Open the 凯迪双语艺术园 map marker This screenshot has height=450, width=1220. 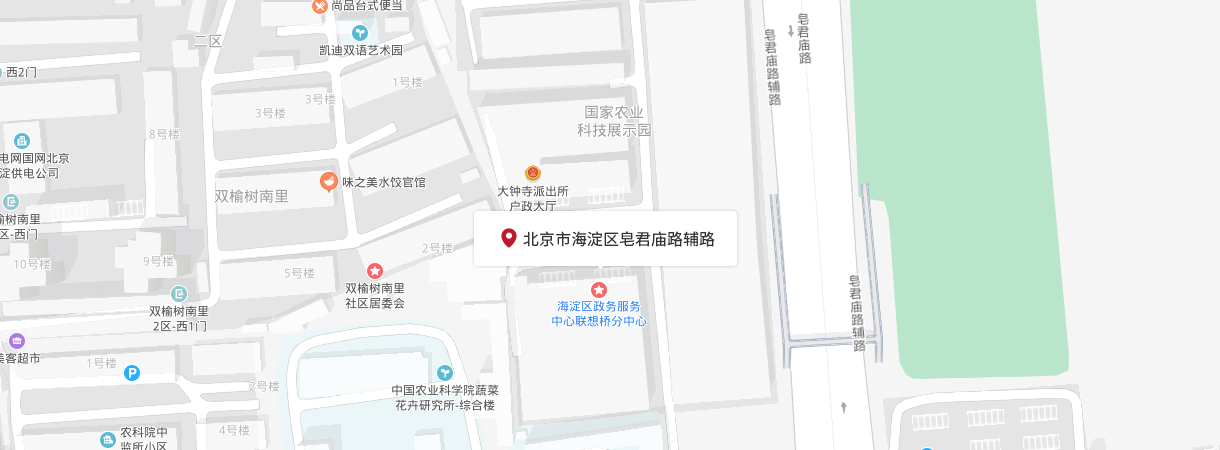tap(359, 32)
